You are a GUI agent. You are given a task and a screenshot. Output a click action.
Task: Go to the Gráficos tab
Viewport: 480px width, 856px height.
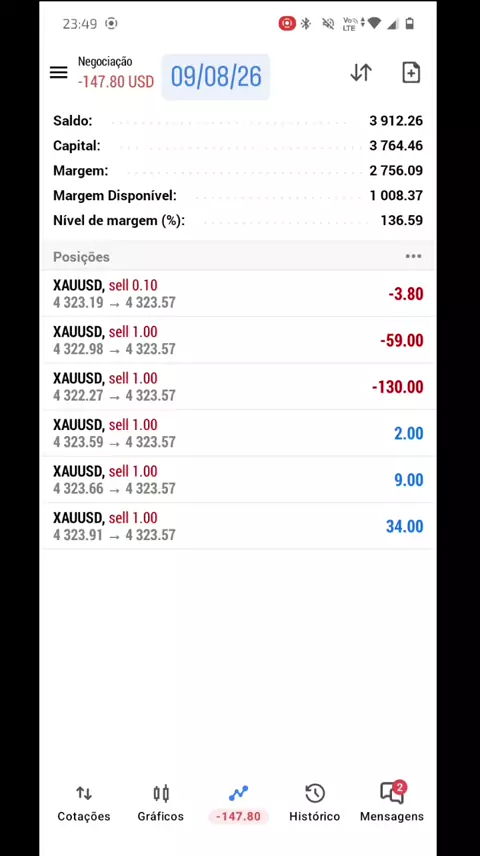[x=161, y=803]
